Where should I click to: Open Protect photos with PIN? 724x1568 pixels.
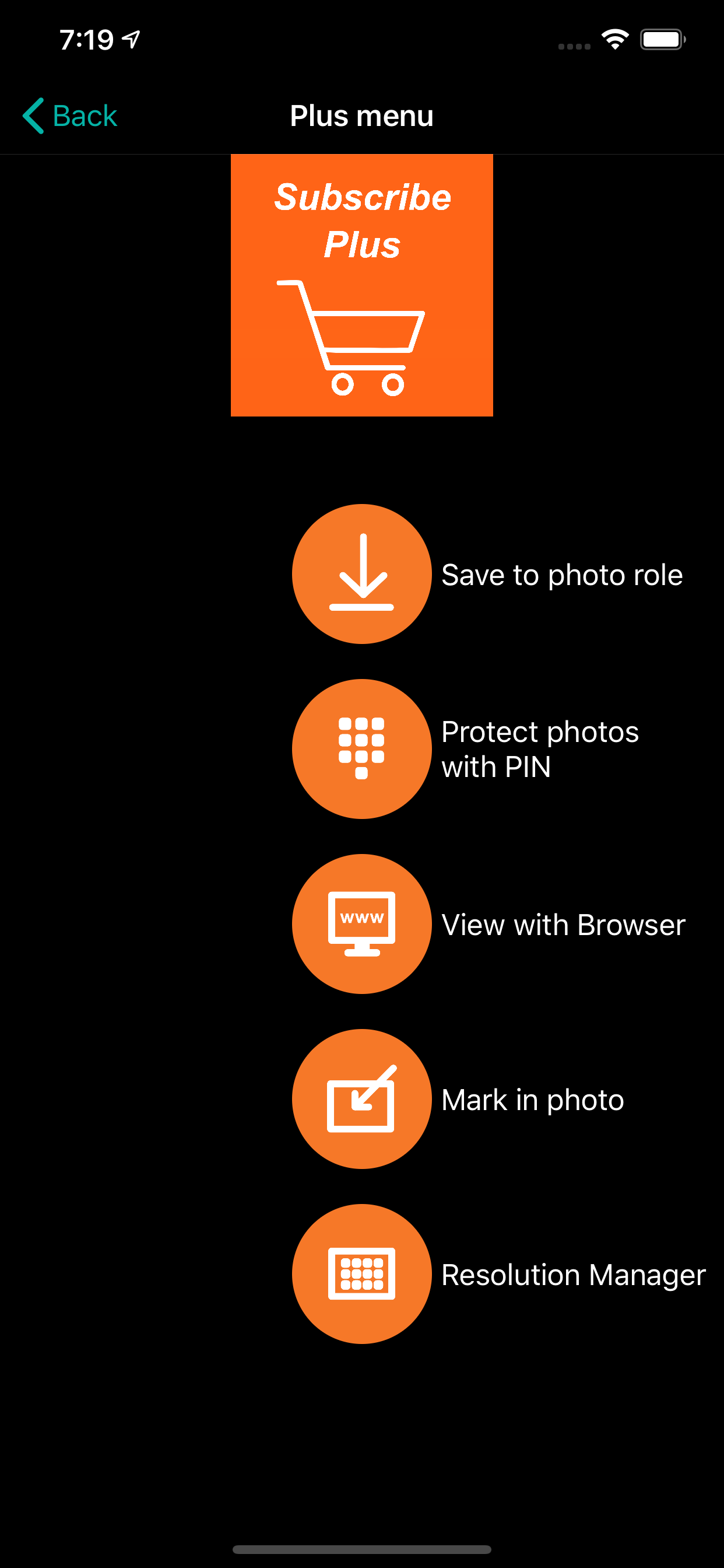(x=362, y=748)
